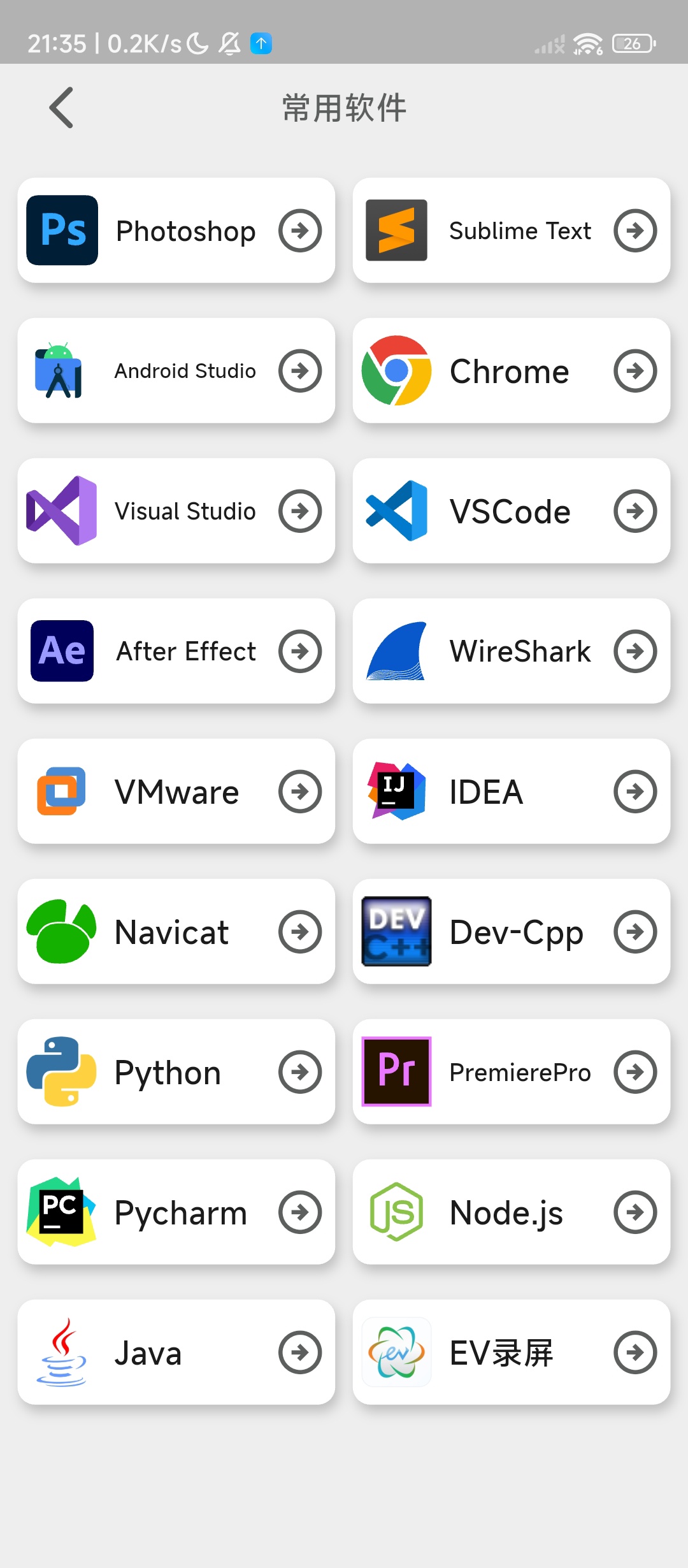The height and width of the screenshot is (1568, 688).
Task: Select the Dev-Cpp card
Action: [x=511, y=931]
